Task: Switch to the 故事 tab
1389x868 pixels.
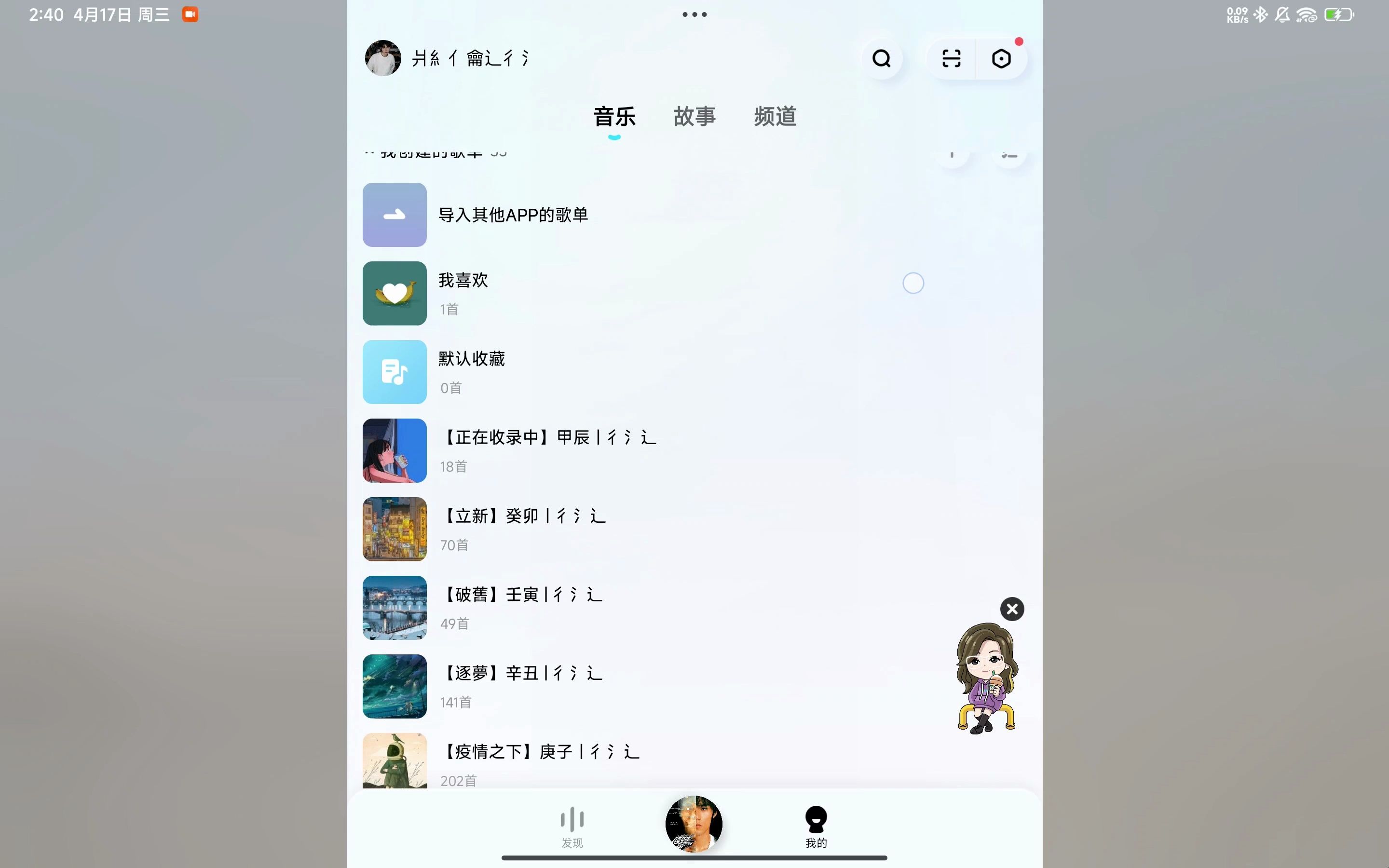Action: coord(694,117)
